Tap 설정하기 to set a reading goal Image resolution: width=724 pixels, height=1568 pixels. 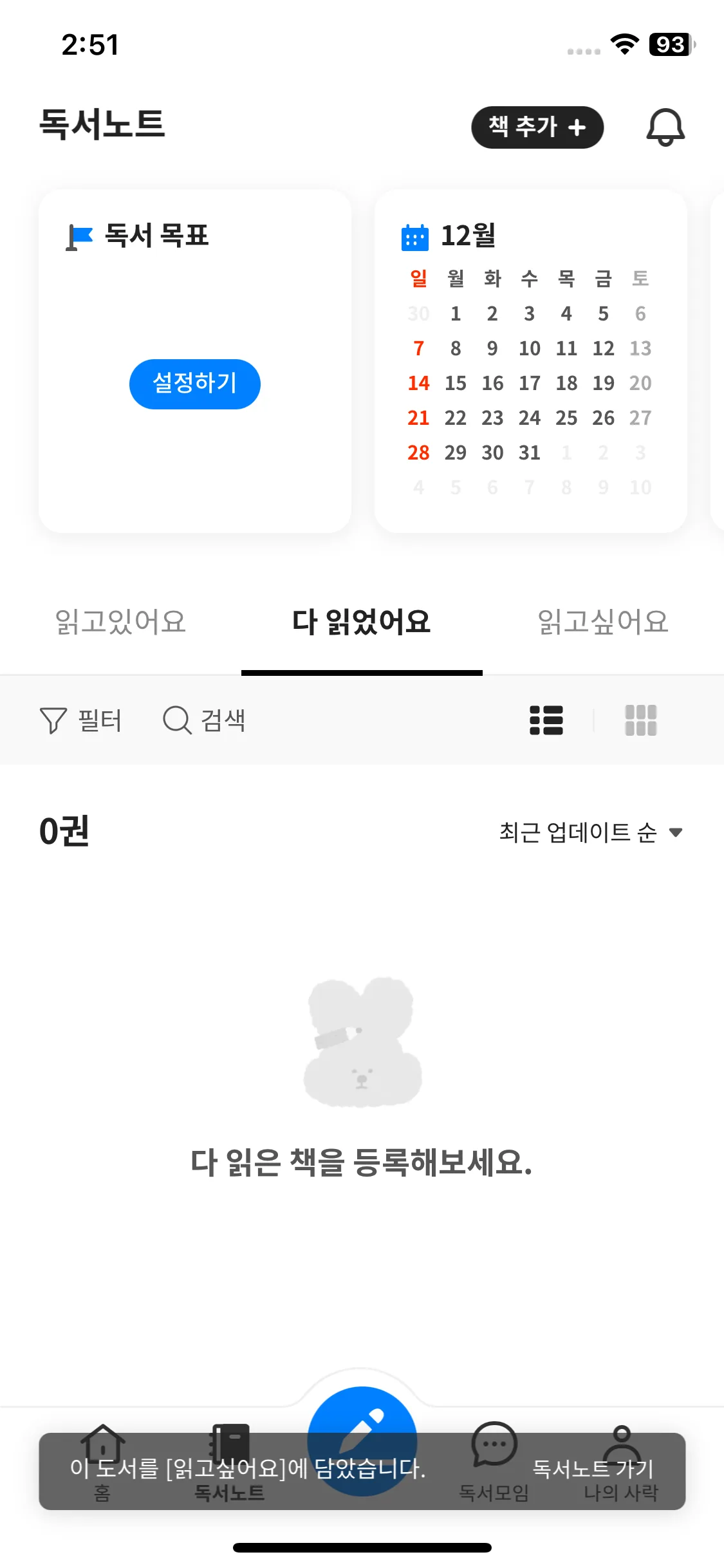(x=194, y=384)
